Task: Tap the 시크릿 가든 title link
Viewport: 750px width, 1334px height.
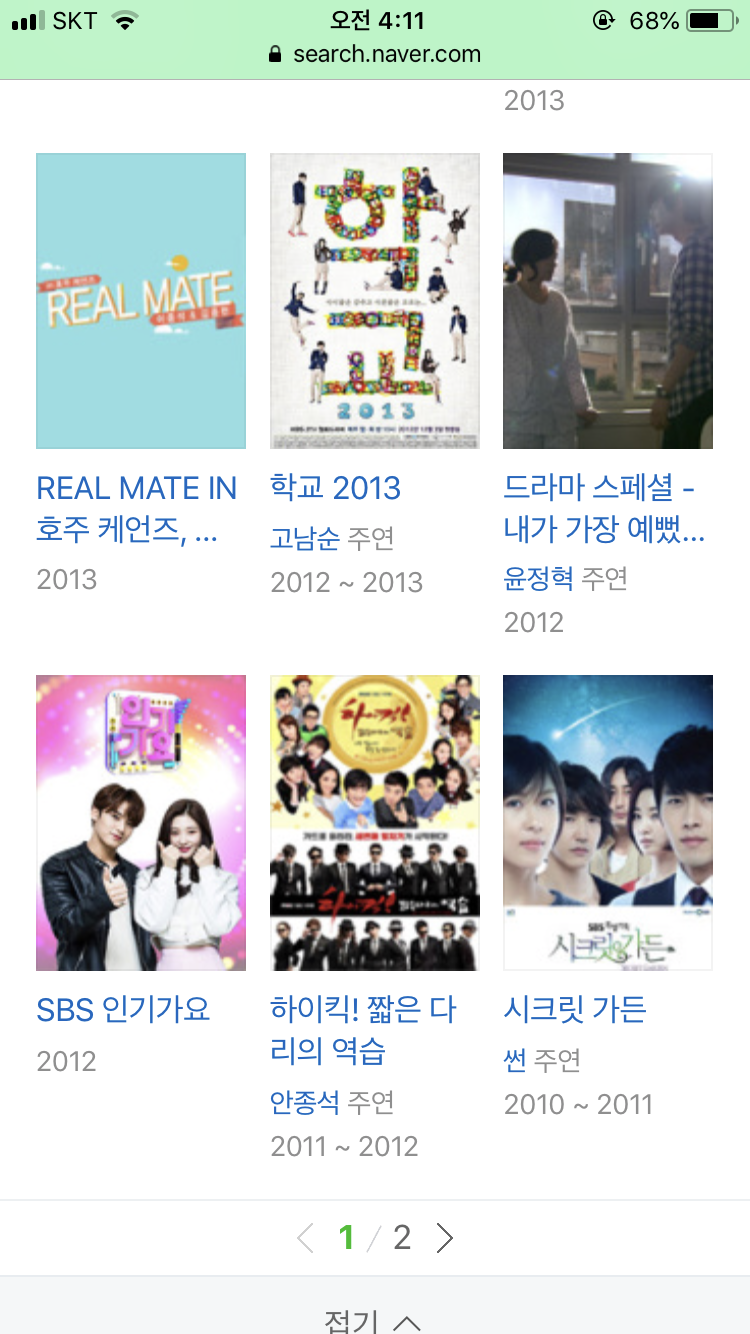Action: point(575,1010)
